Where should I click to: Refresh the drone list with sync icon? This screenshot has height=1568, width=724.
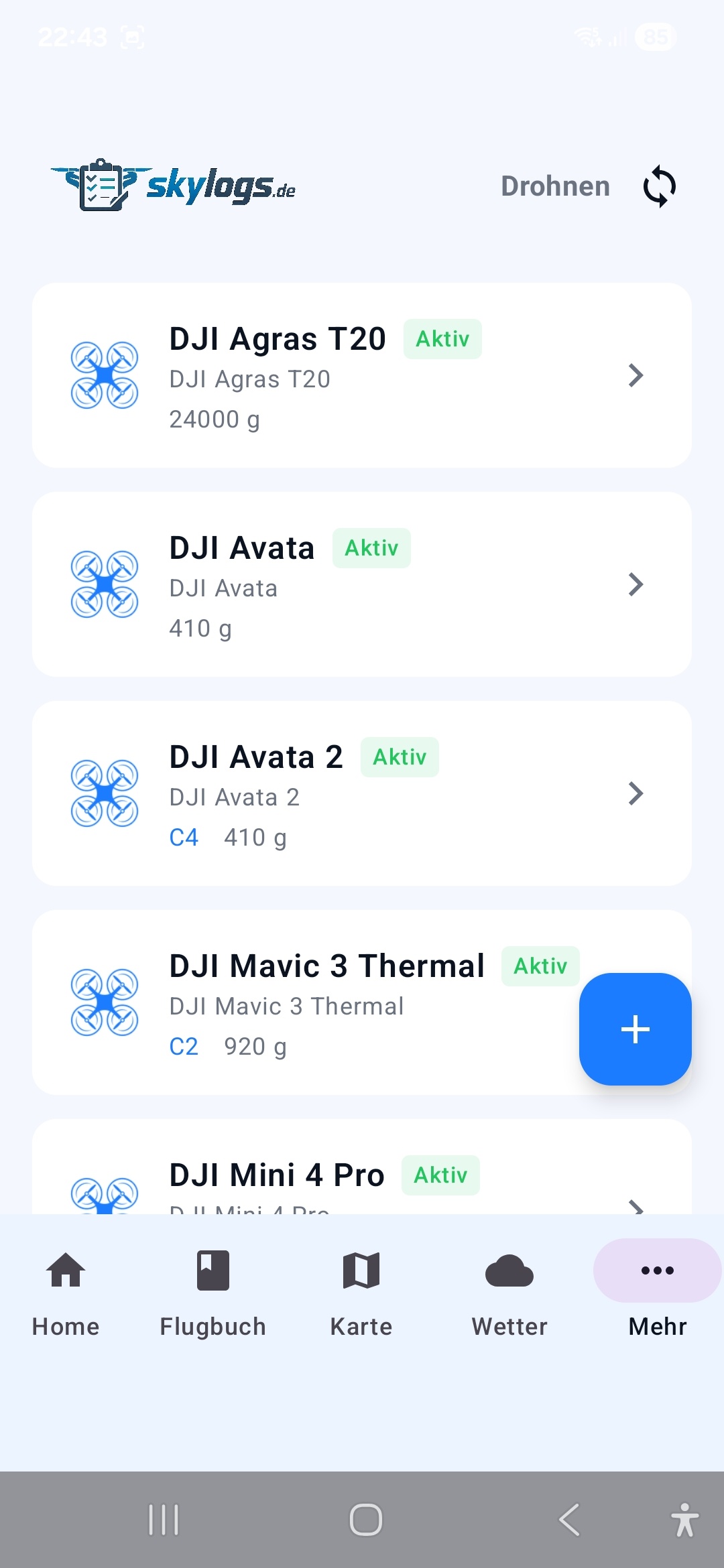click(659, 186)
